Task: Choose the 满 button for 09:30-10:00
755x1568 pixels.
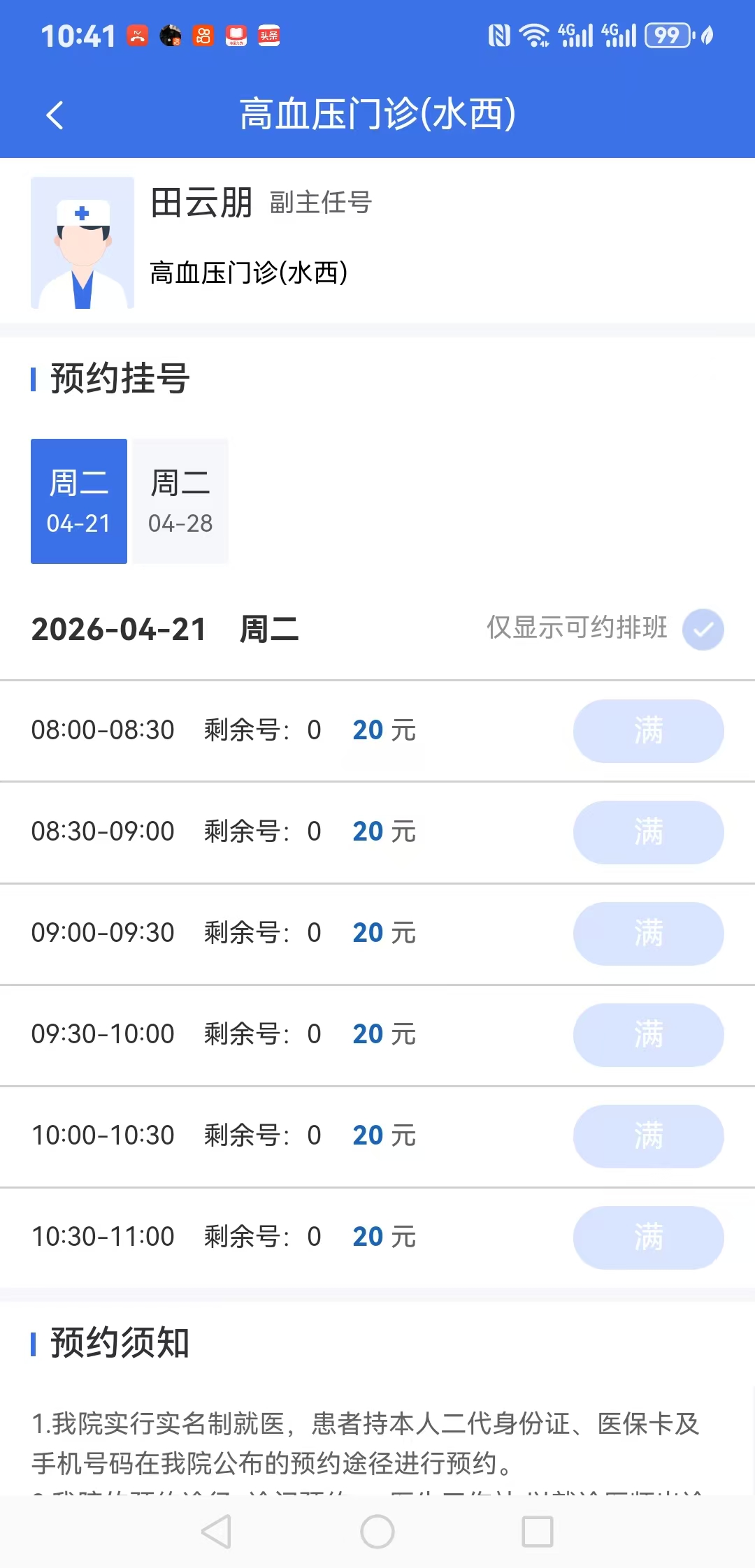Action: point(648,1035)
